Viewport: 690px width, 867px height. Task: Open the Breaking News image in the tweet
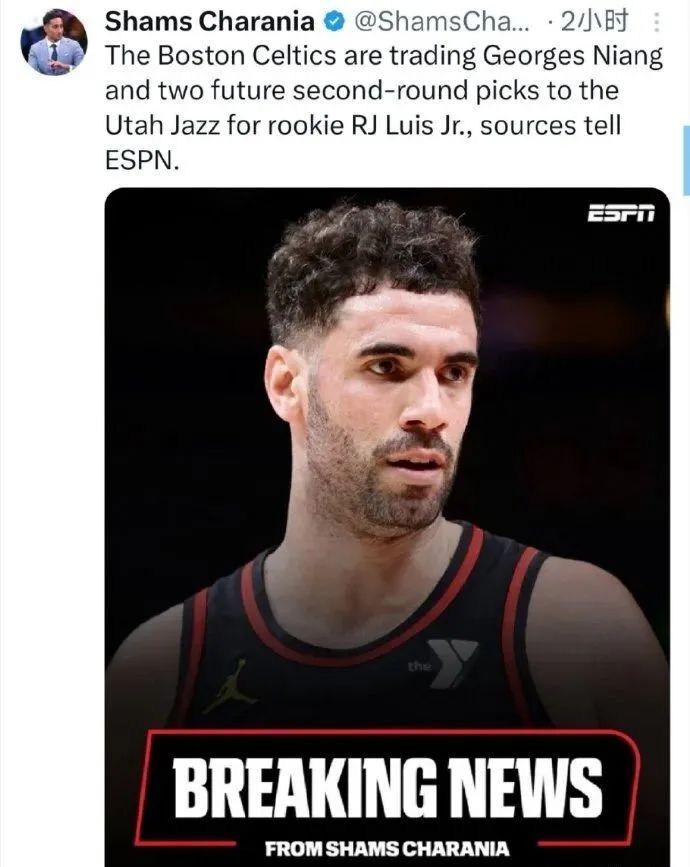[x=386, y=520]
